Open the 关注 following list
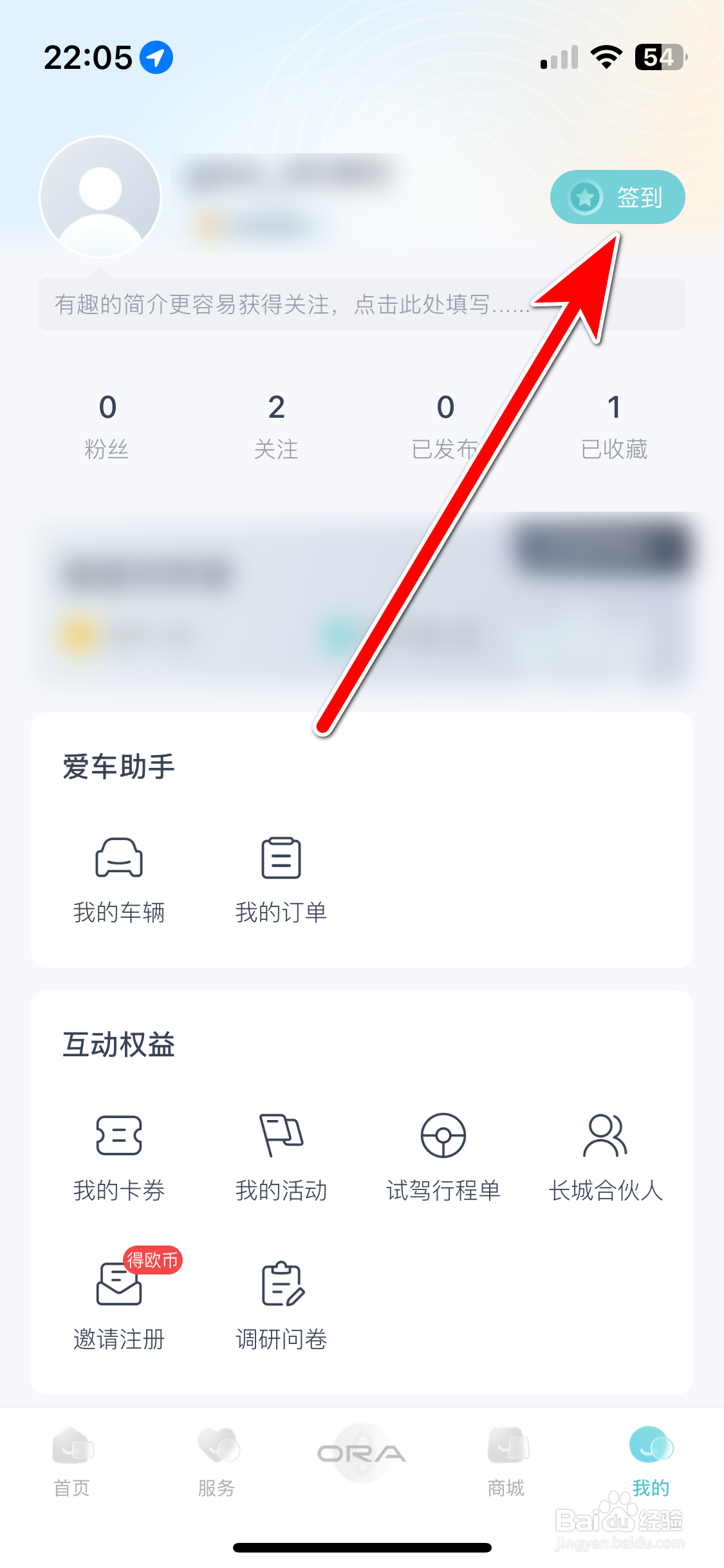 [x=277, y=425]
